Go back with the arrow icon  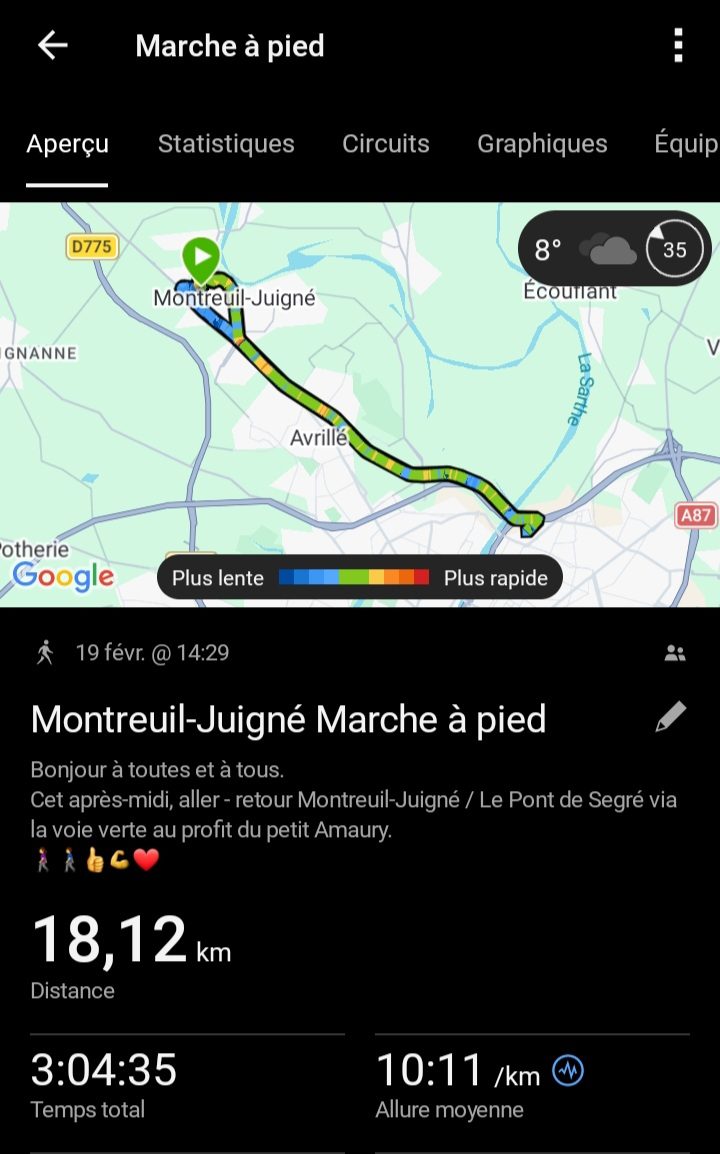[52, 46]
